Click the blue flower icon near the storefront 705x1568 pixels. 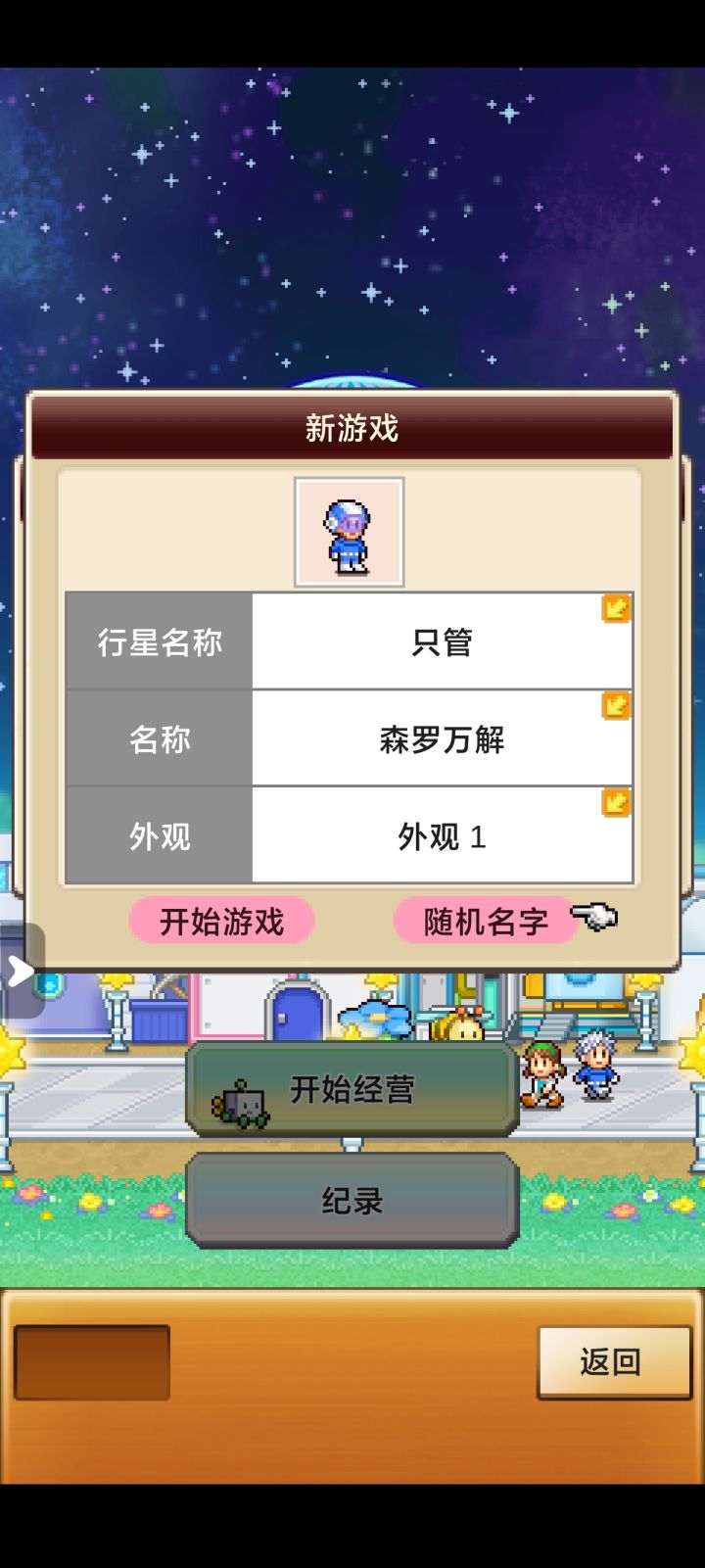pyautogui.click(x=377, y=1019)
